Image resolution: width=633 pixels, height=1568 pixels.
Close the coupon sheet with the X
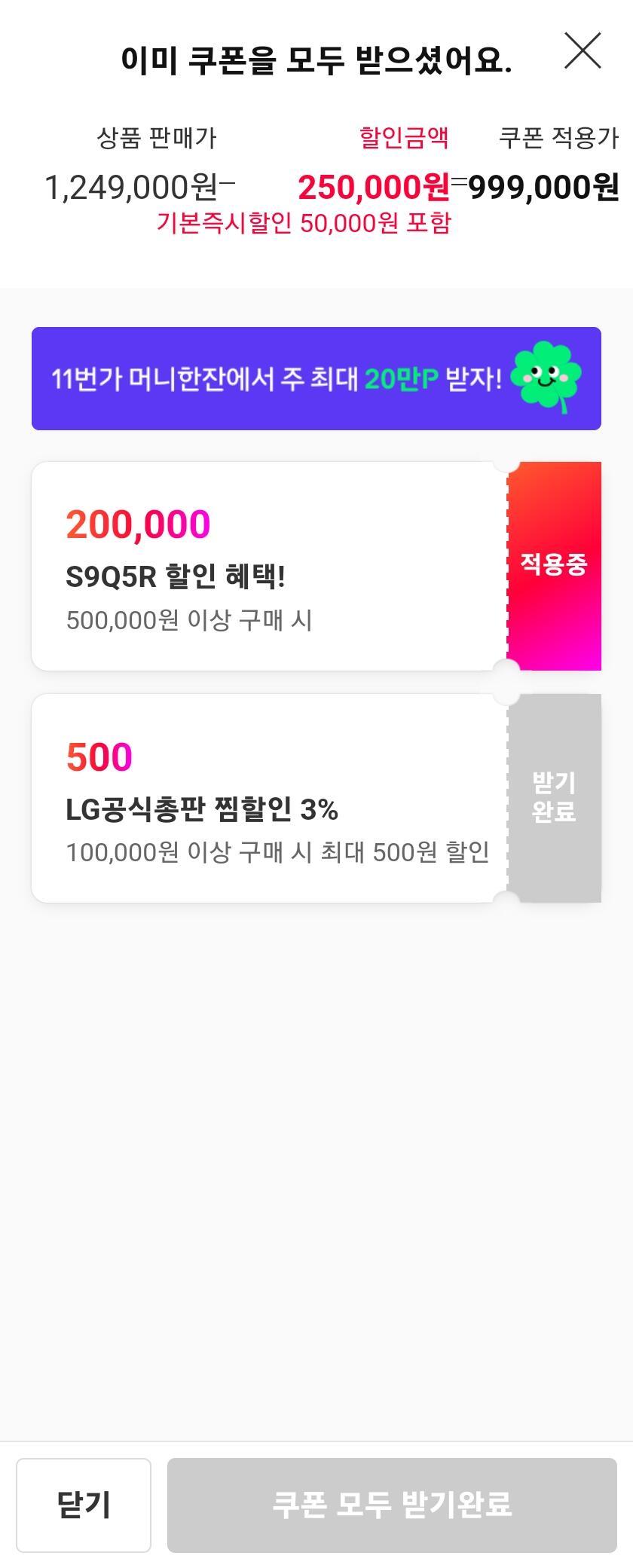pos(583,50)
